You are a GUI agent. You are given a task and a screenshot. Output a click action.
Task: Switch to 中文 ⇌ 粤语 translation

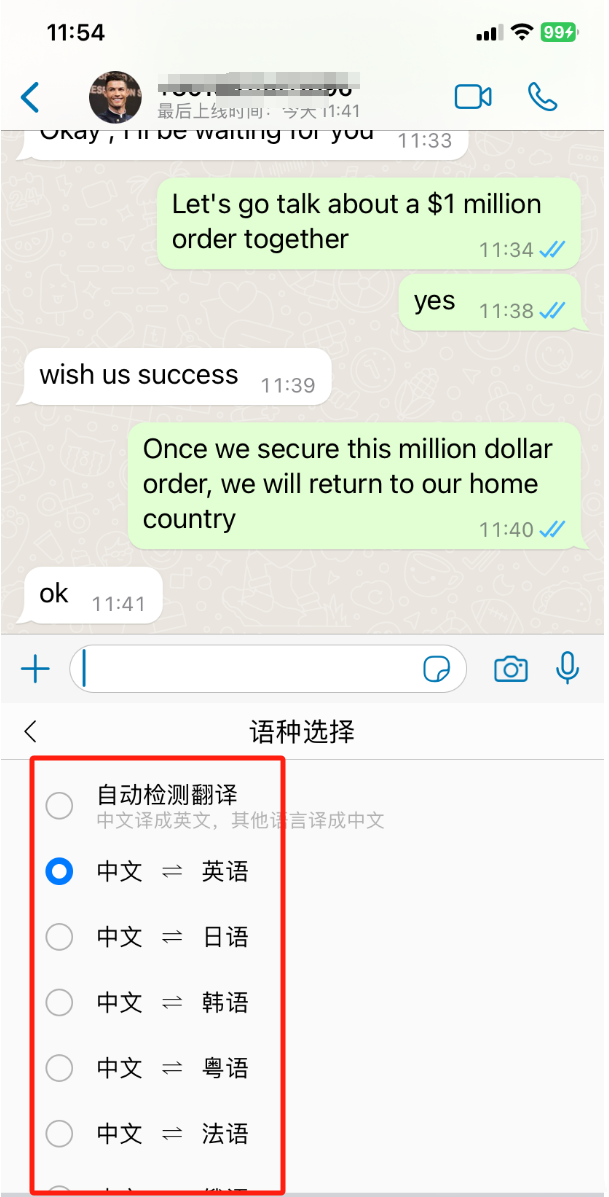[60, 1068]
